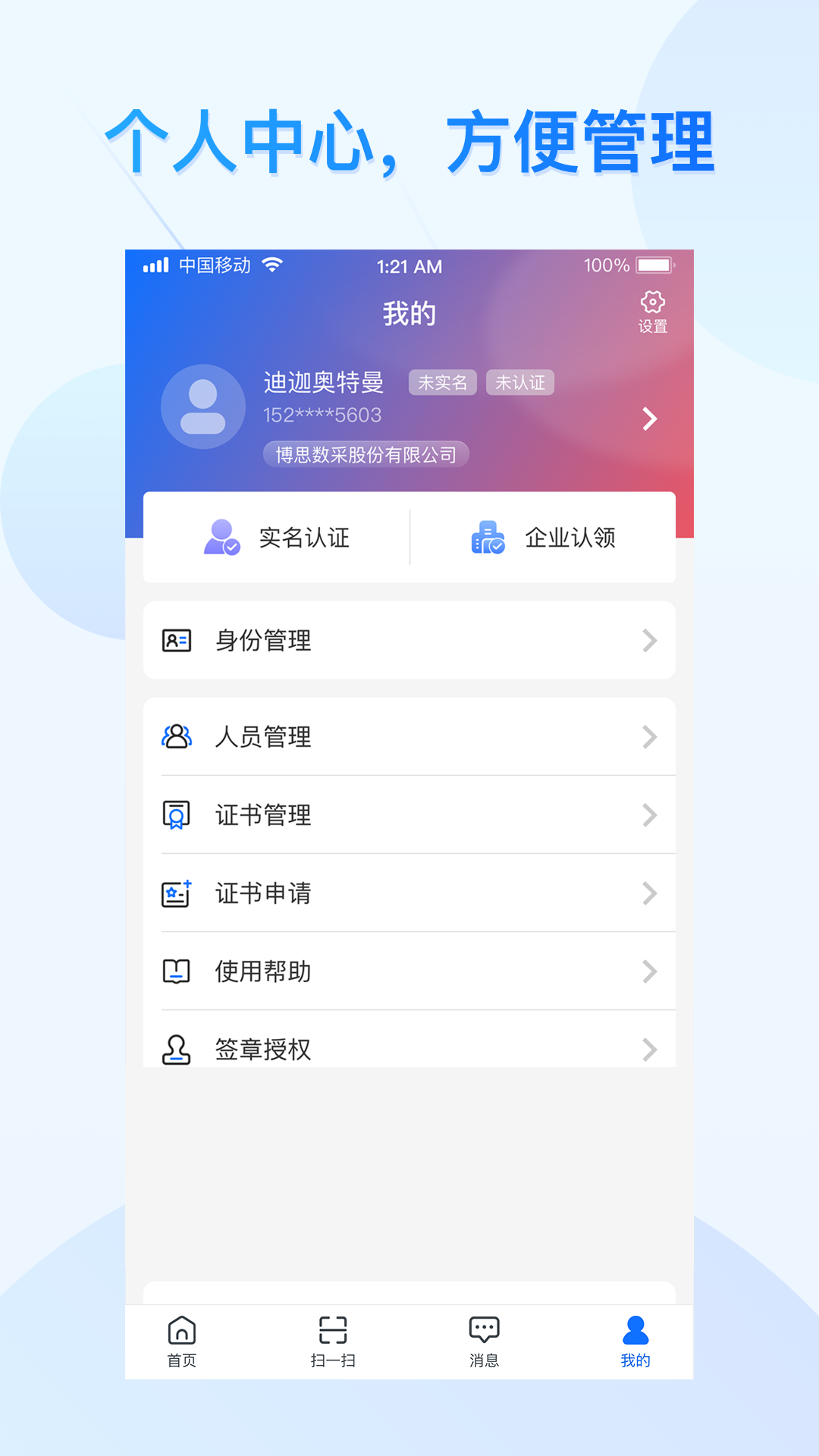Click the 身份管理 ID card icon
819x1456 pixels.
176,641
